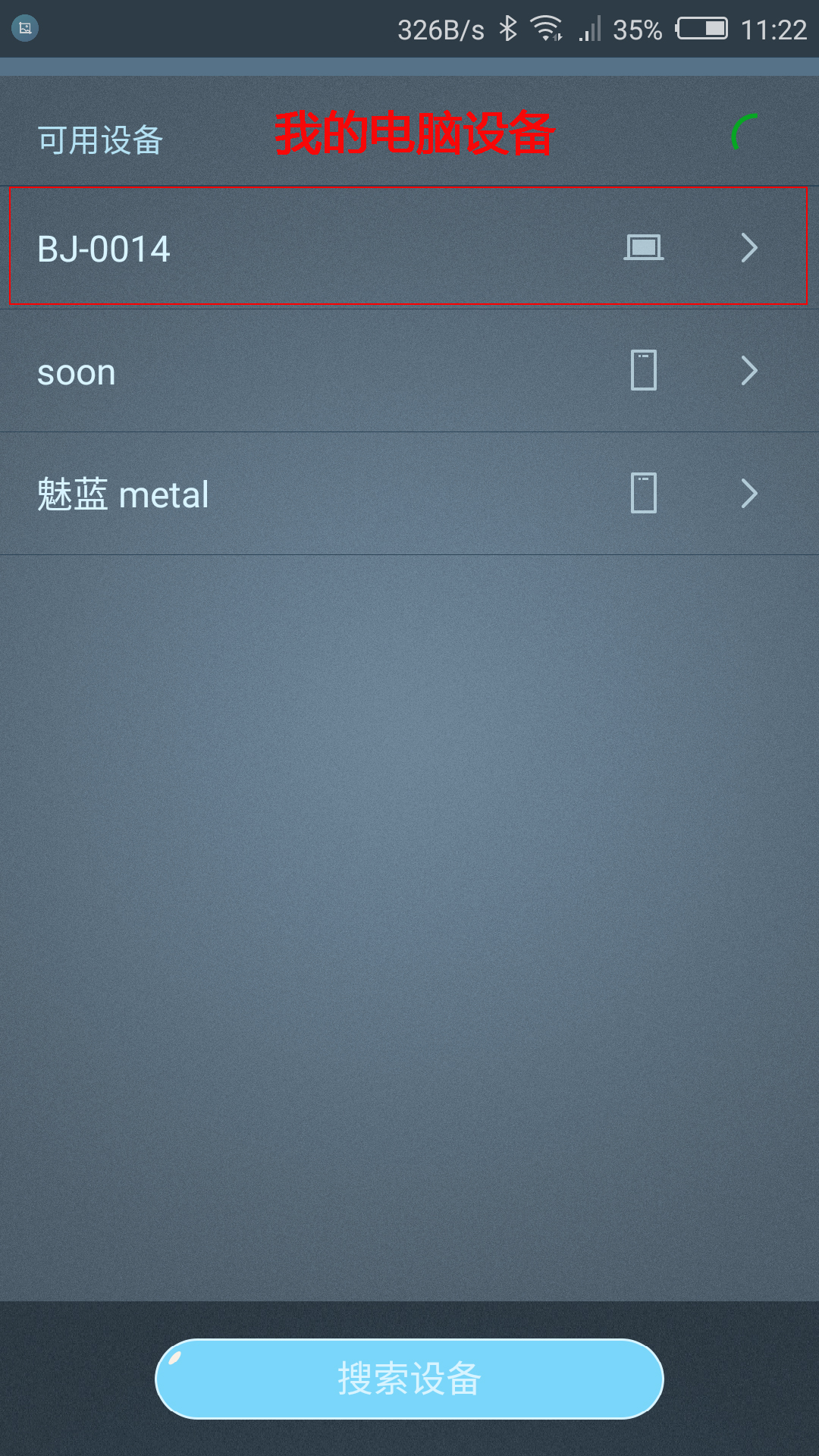
Task: Click the laptop icon next to BJ-0014
Action: tap(642, 247)
